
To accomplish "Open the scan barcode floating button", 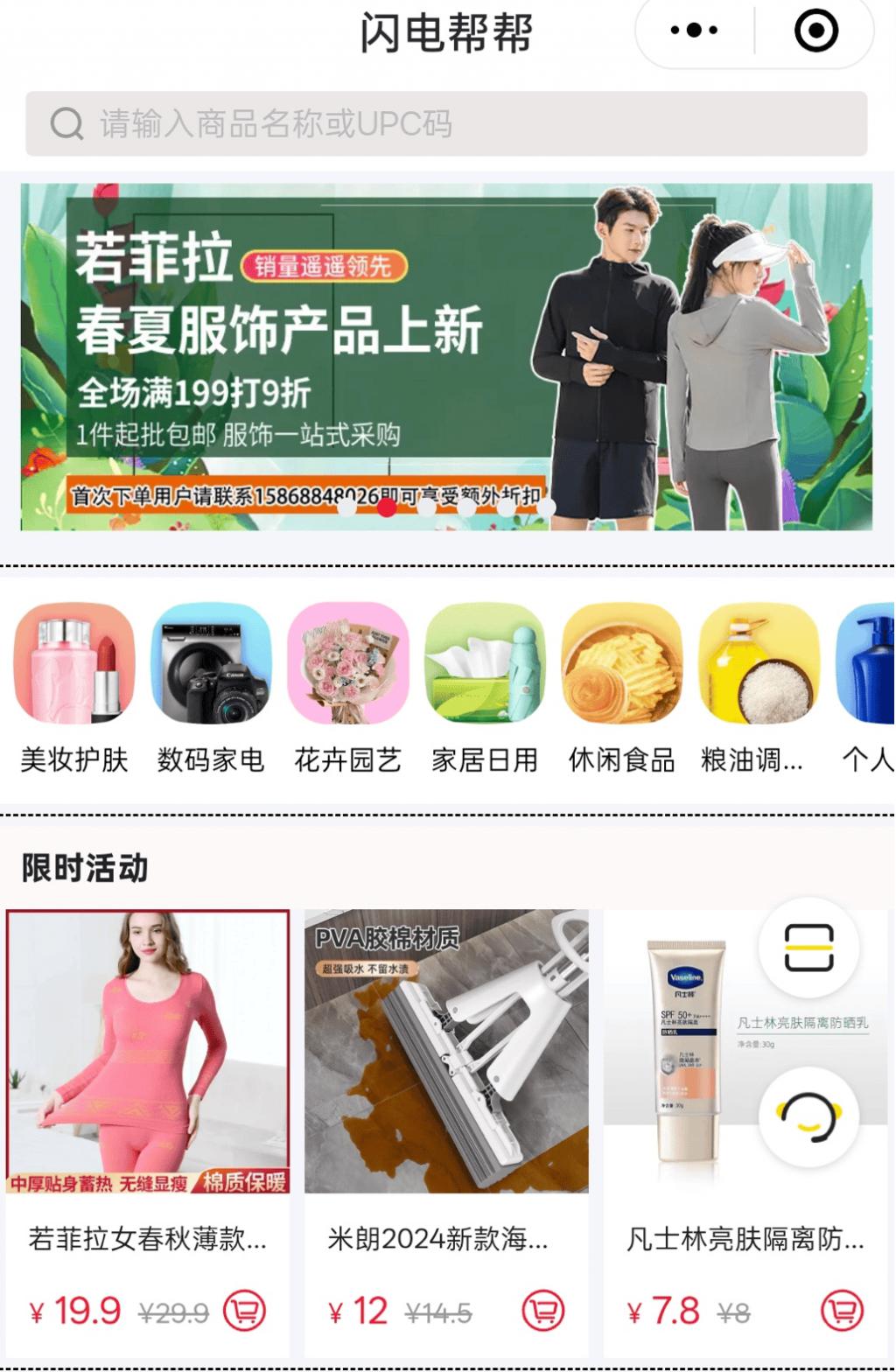I will pyautogui.click(x=808, y=948).
